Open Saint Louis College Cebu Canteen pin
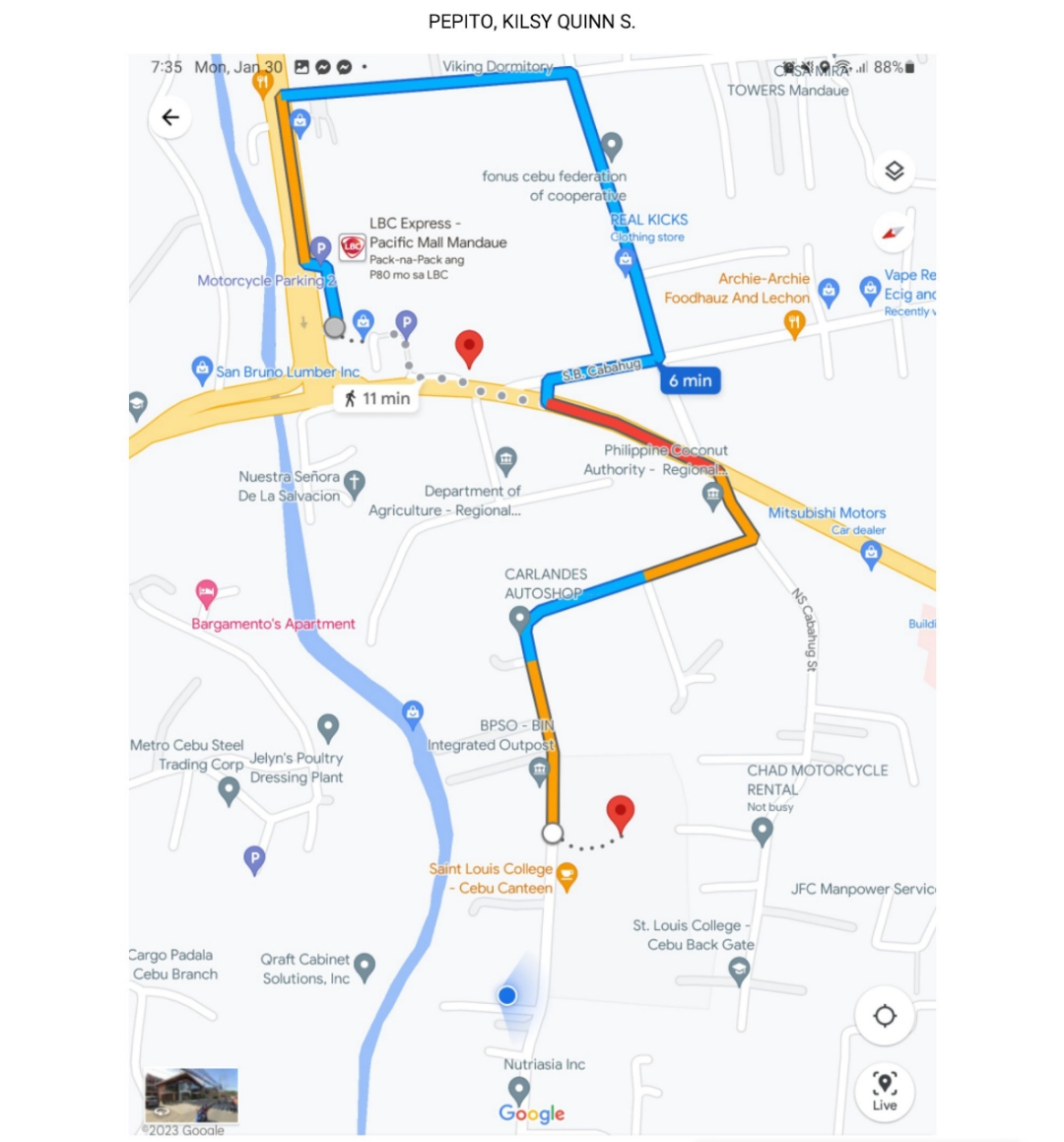Screen dimensions: 1064x1142 click(566, 875)
